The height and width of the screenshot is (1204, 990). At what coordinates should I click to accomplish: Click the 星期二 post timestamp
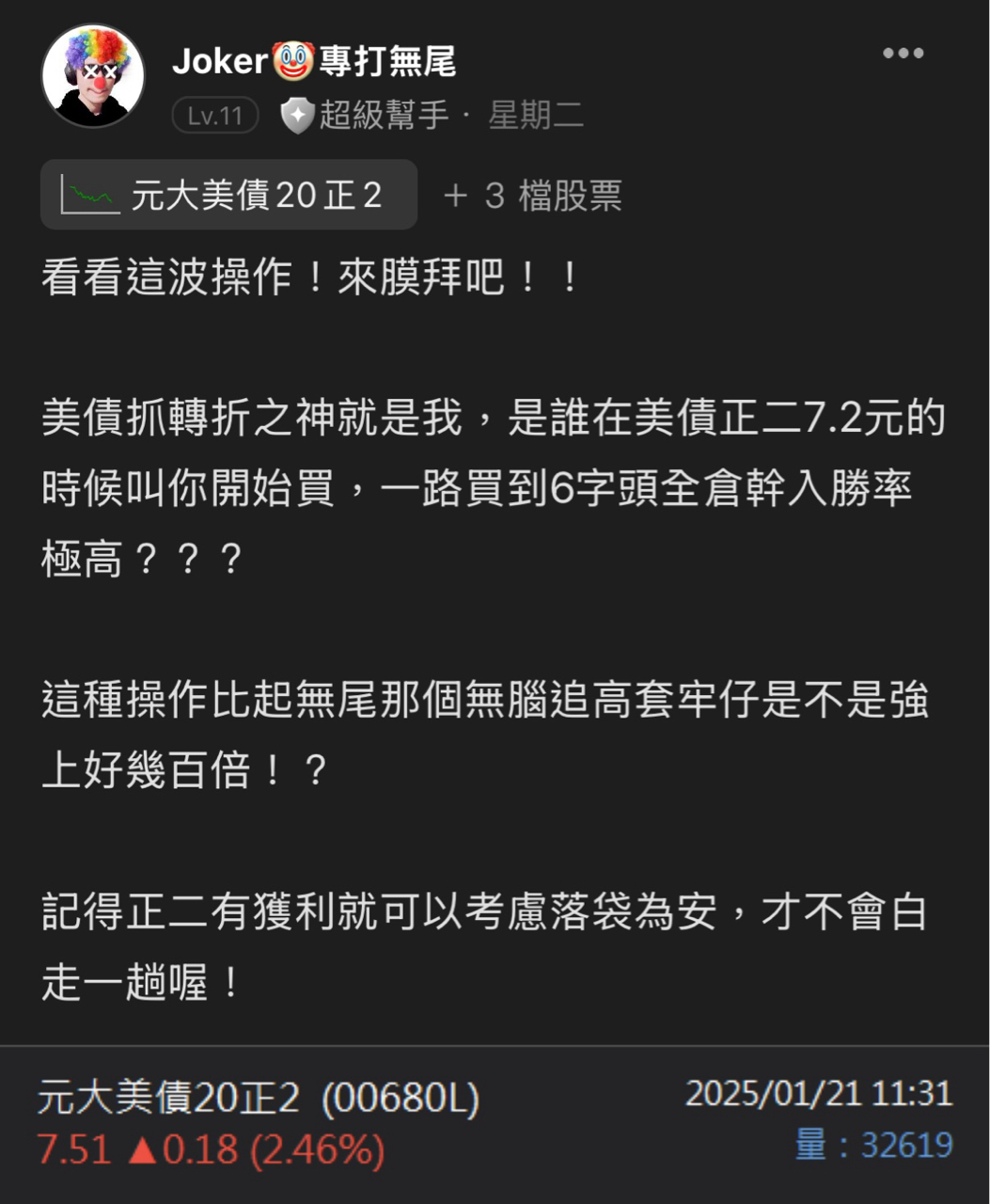(536, 115)
